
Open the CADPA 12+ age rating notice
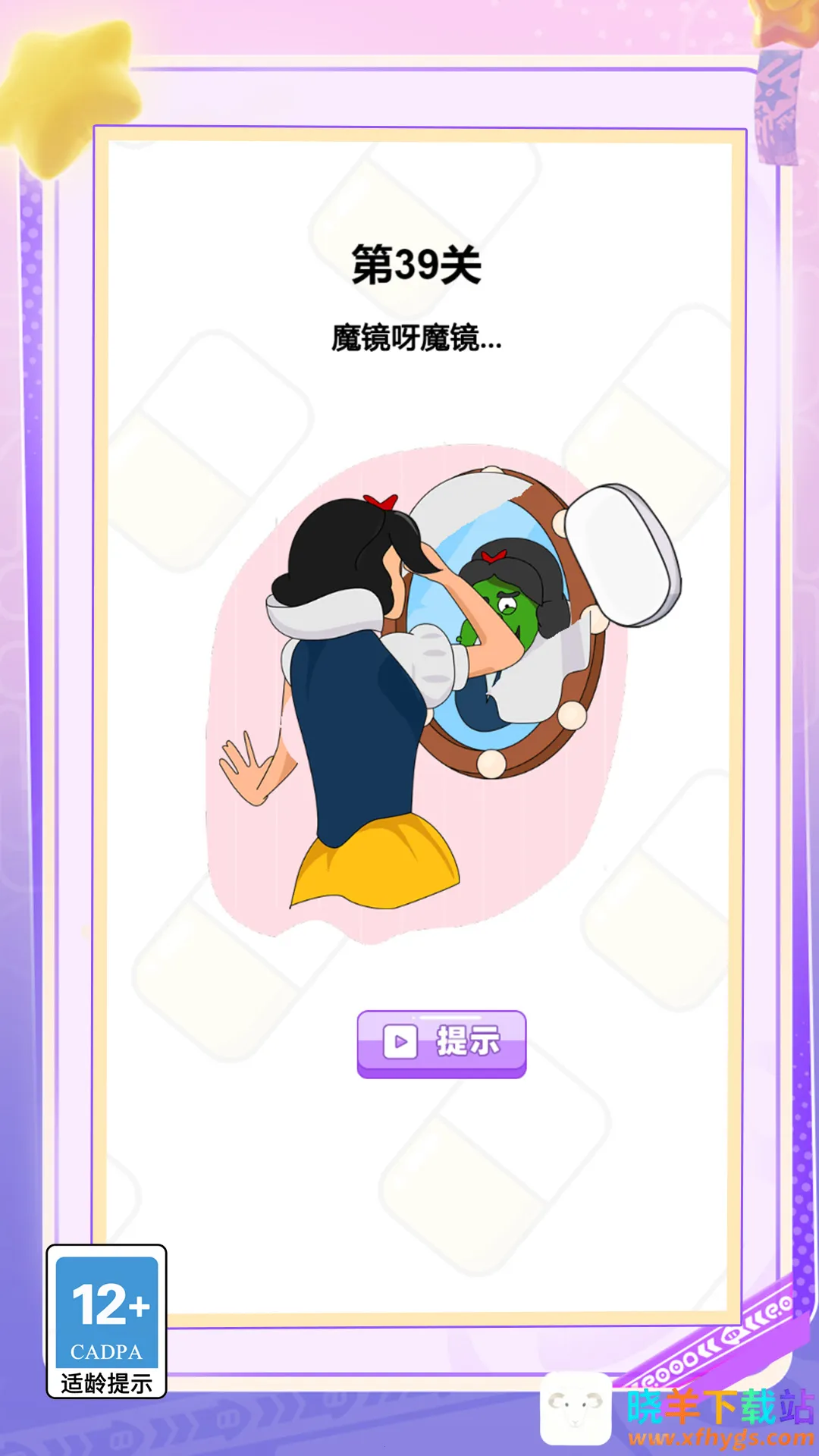(x=107, y=1321)
